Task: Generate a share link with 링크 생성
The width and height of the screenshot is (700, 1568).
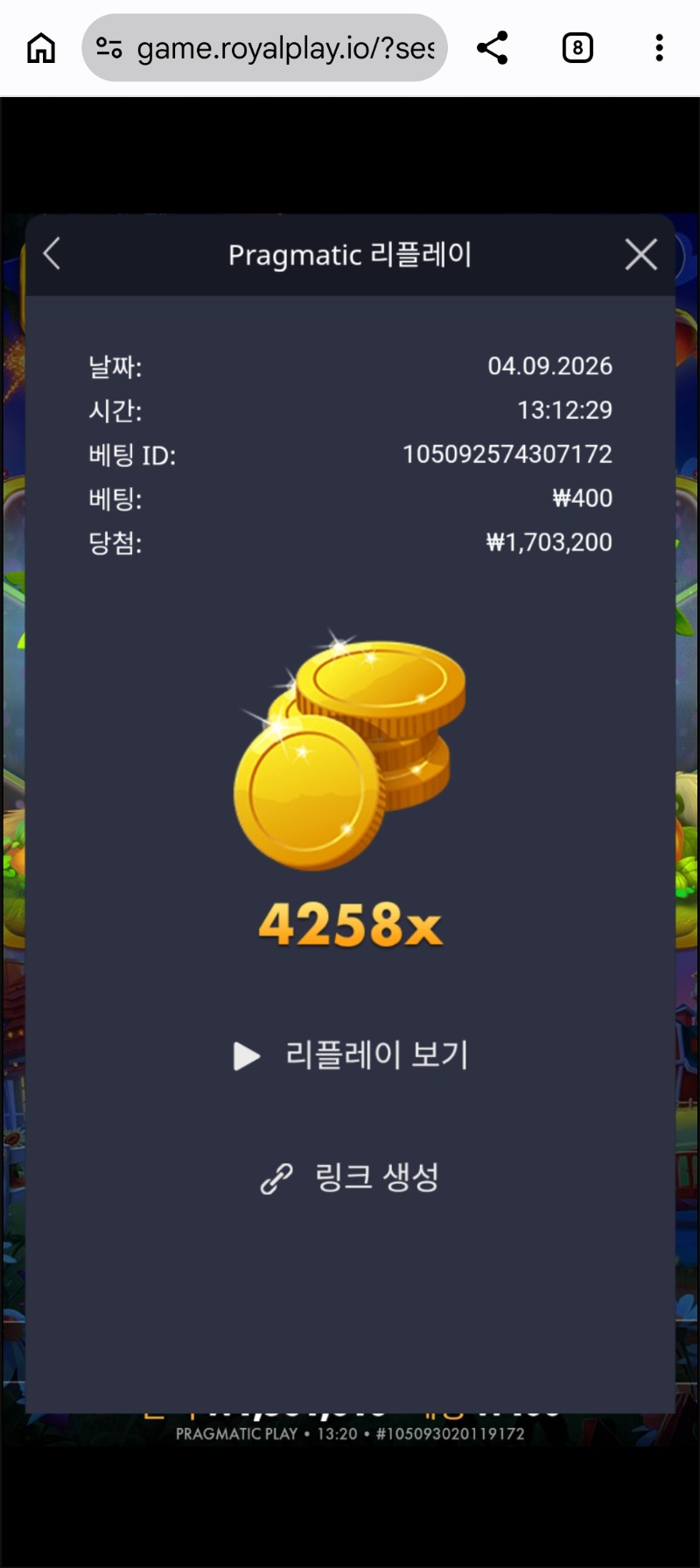Action: [x=350, y=1177]
